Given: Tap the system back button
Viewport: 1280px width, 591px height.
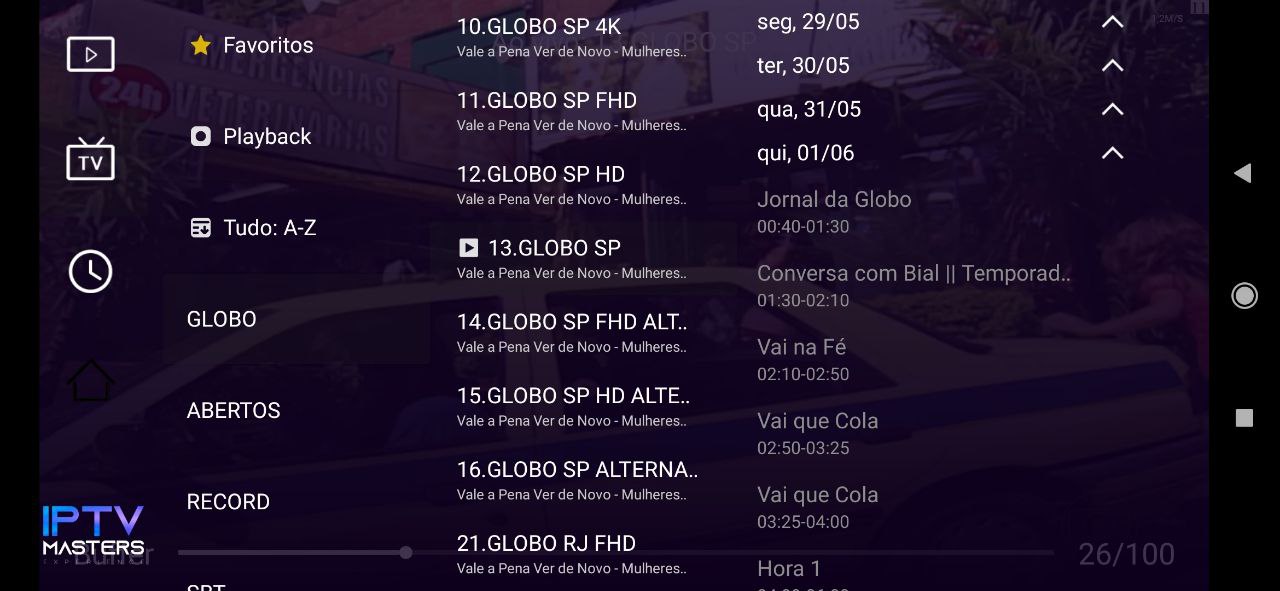Looking at the screenshot, I should pos(1243,173).
